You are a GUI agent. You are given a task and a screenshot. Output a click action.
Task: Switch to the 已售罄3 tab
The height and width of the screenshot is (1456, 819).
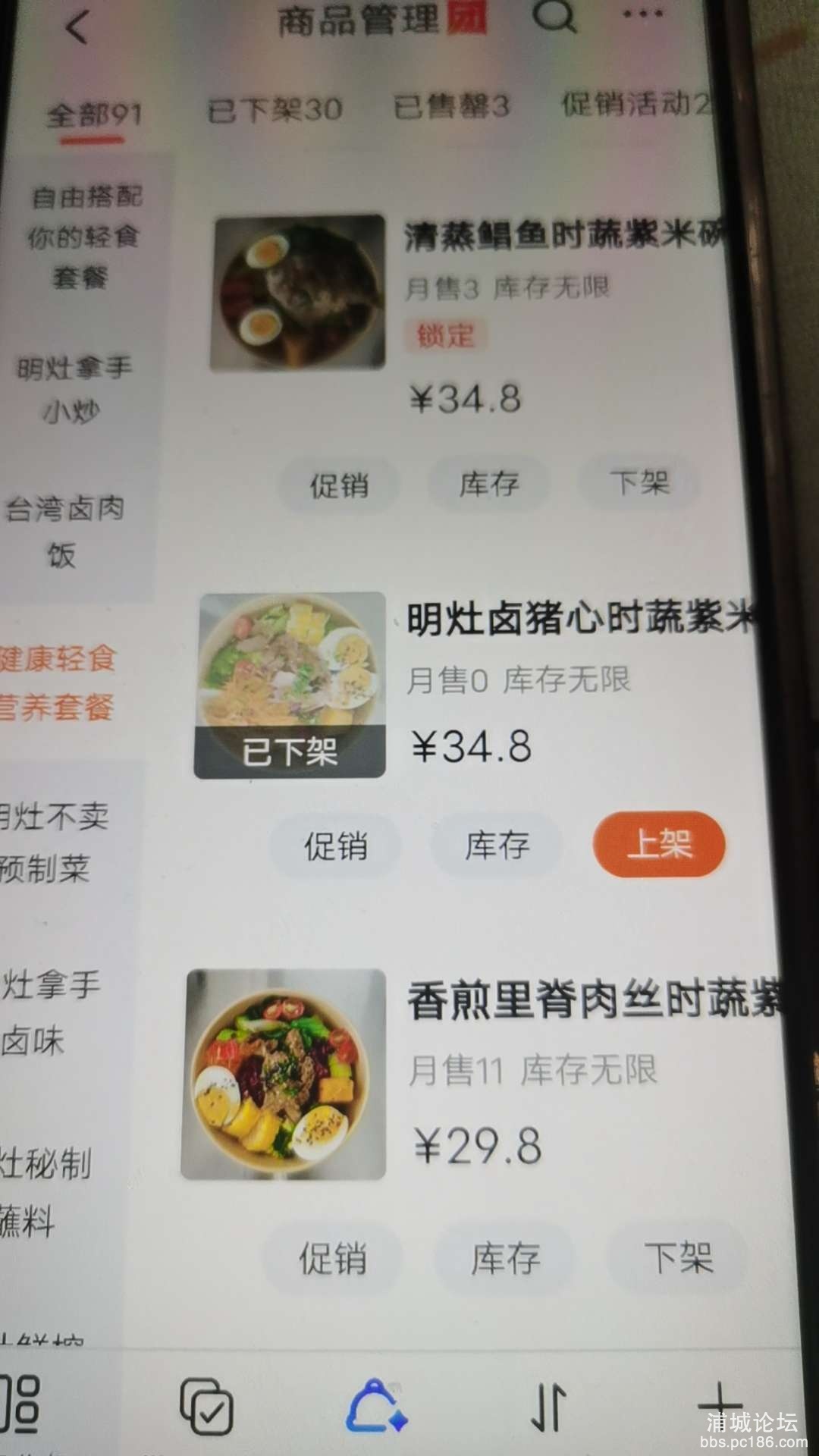(x=451, y=106)
